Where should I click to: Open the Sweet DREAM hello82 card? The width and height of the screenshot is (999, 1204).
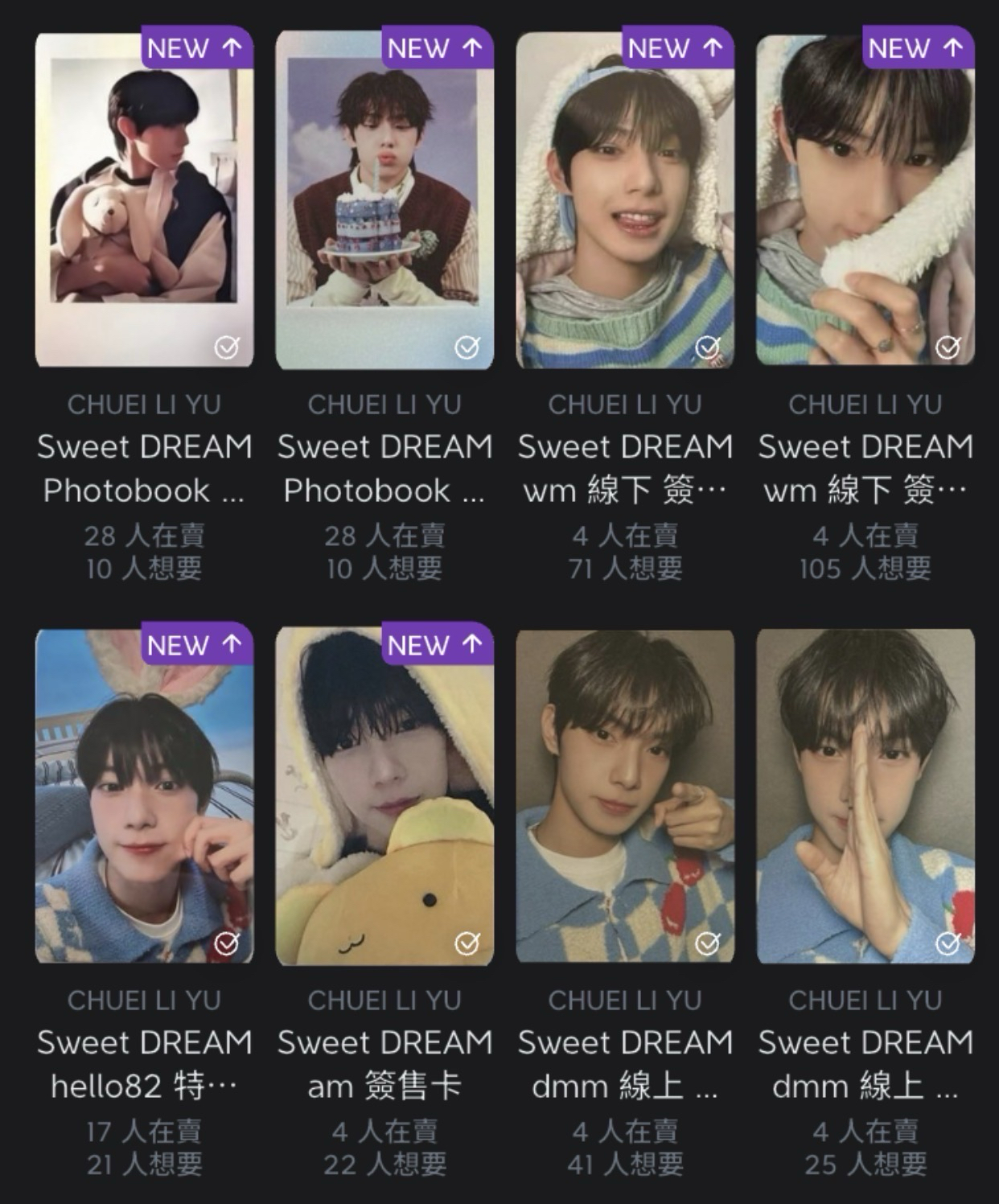144,796
